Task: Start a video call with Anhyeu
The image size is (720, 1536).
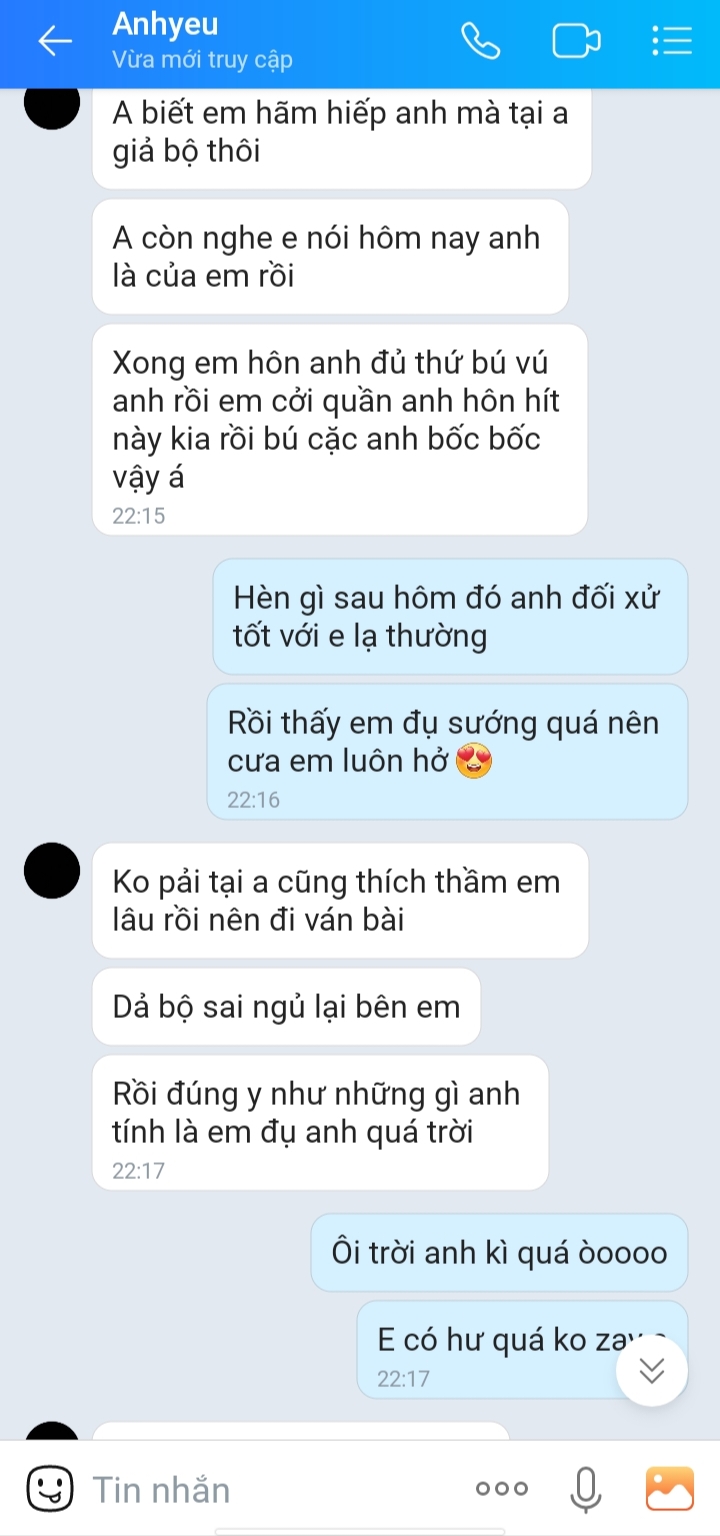Action: pos(576,41)
